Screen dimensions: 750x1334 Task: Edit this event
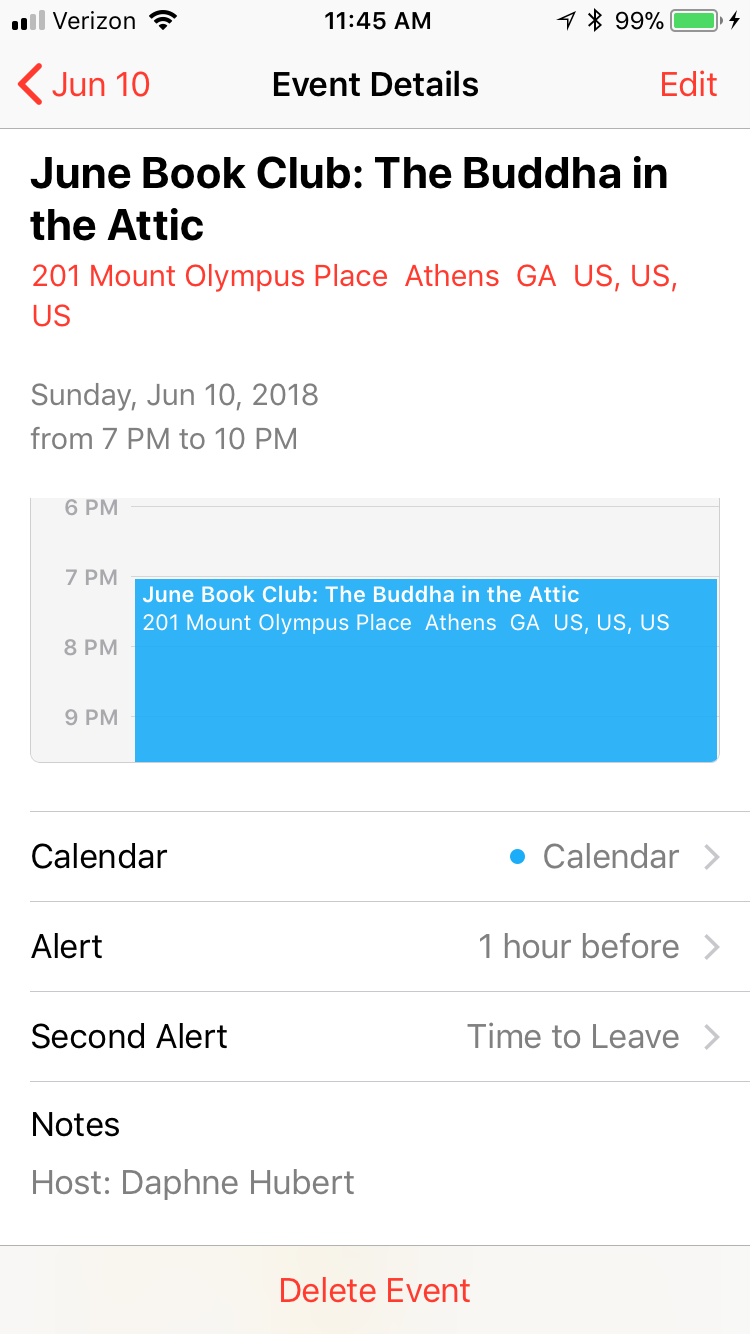coord(688,85)
